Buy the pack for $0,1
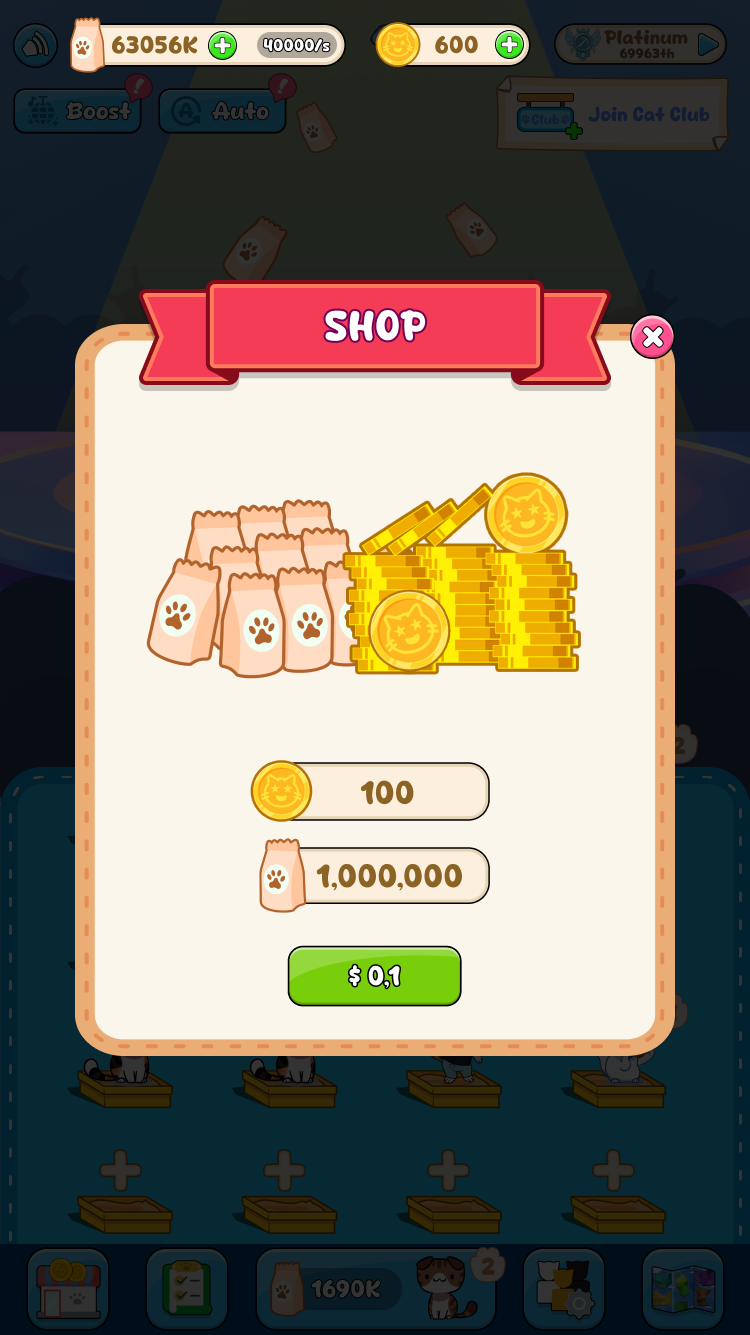Viewport: 750px width, 1335px height. point(374,976)
